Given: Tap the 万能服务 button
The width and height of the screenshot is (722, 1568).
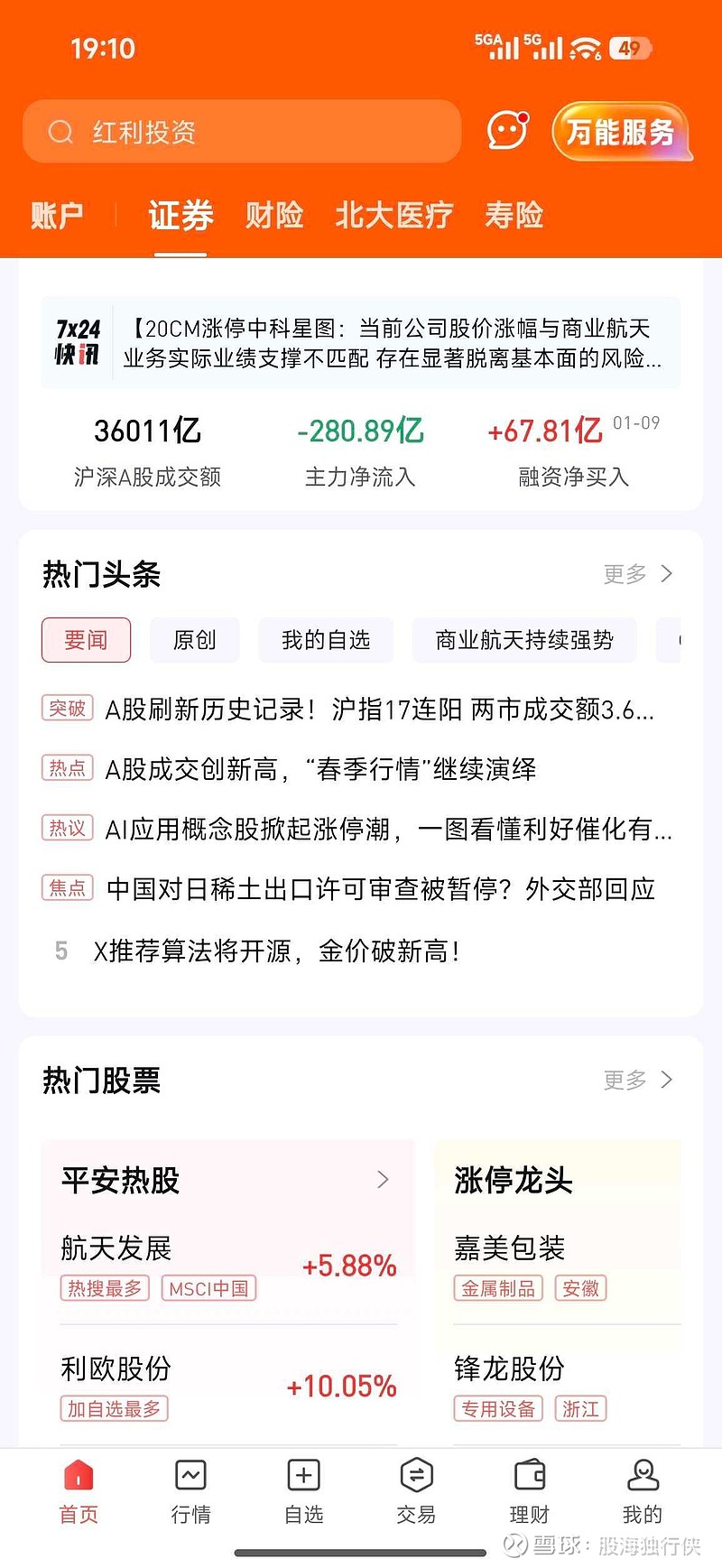Looking at the screenshot, I should [x=622, y=131].
